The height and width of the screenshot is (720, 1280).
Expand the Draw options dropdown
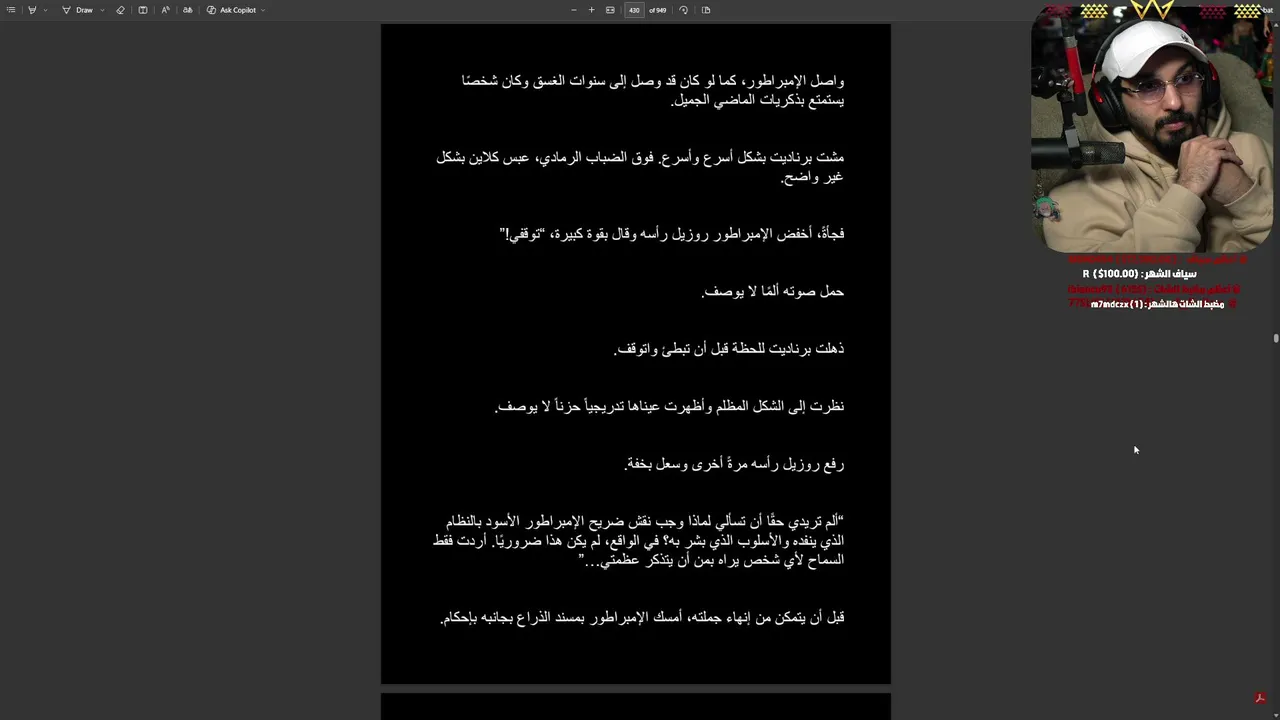click(101, 10)
